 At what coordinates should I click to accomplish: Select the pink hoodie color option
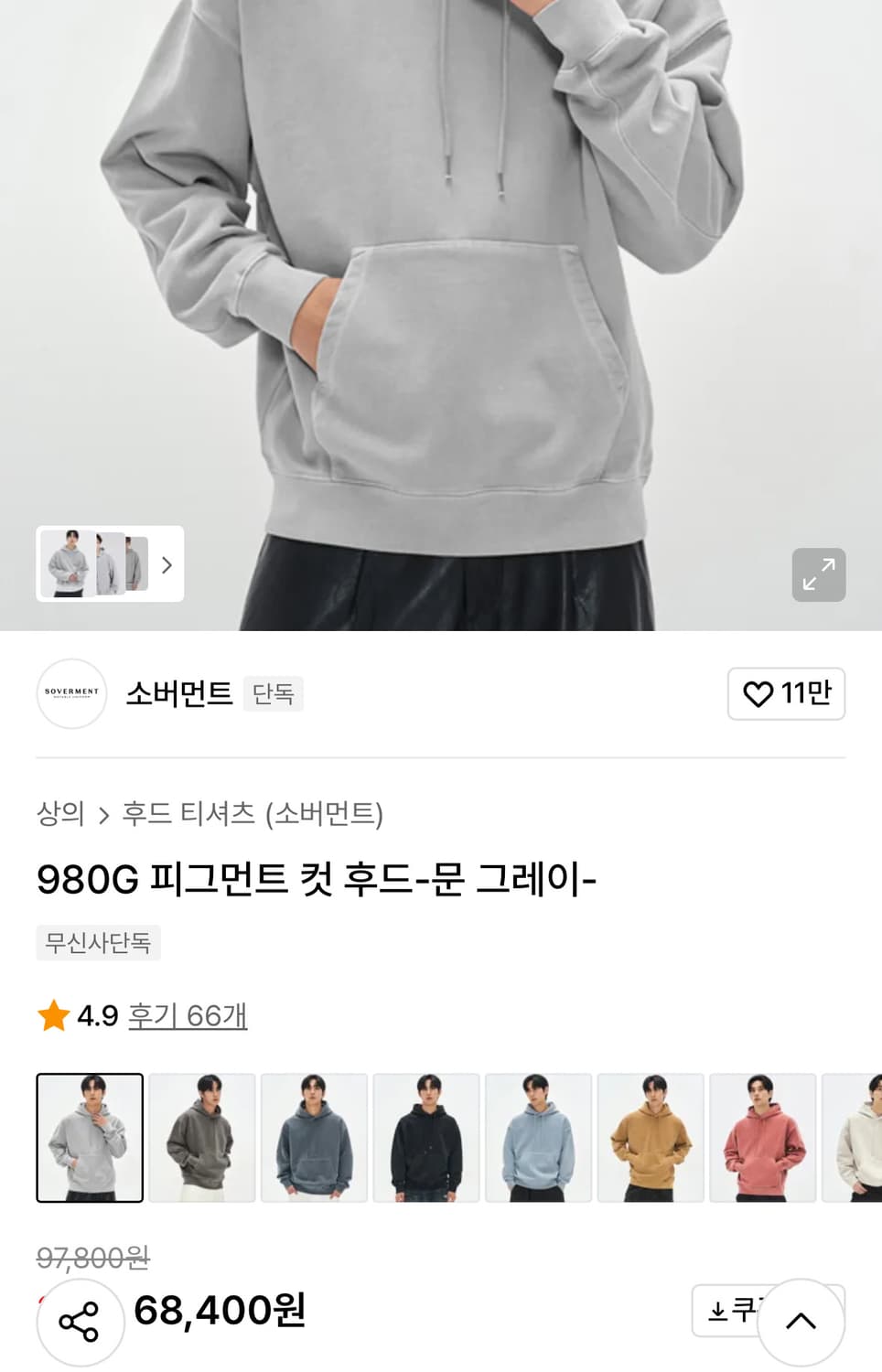[x=762, y=1137]
